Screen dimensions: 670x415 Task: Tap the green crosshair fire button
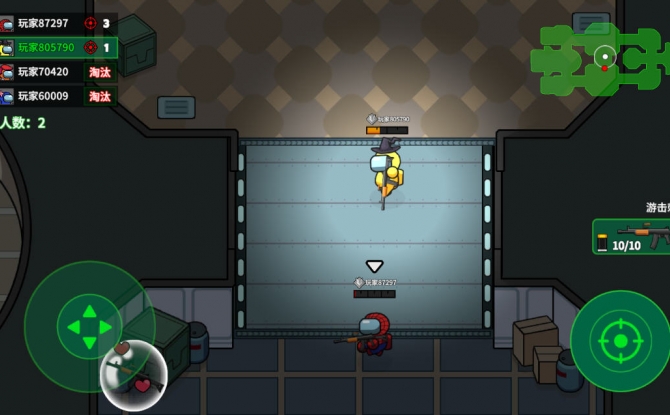pyautogui.click(x=620, y=341)
